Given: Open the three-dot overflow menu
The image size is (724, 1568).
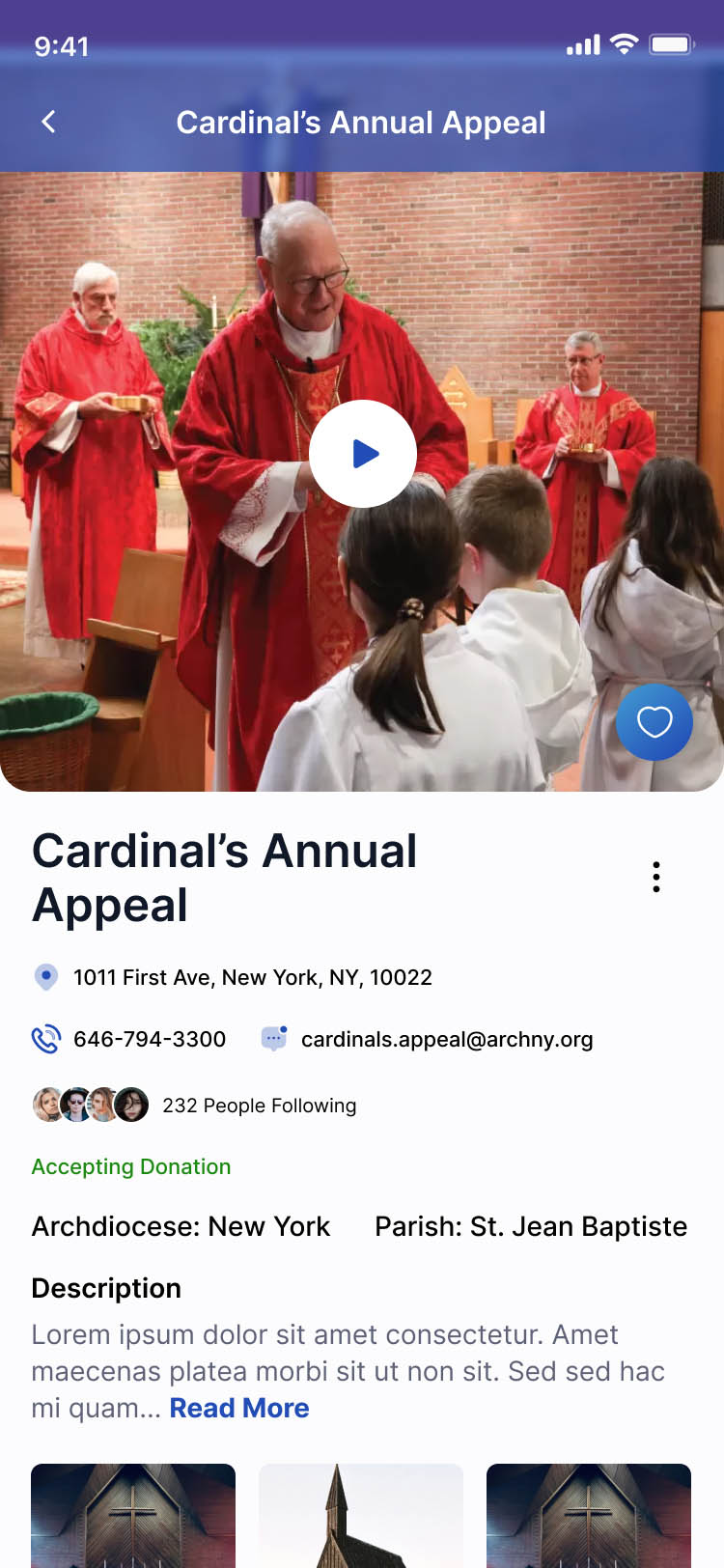Looking at the screenshot, I should click(656, 877).
